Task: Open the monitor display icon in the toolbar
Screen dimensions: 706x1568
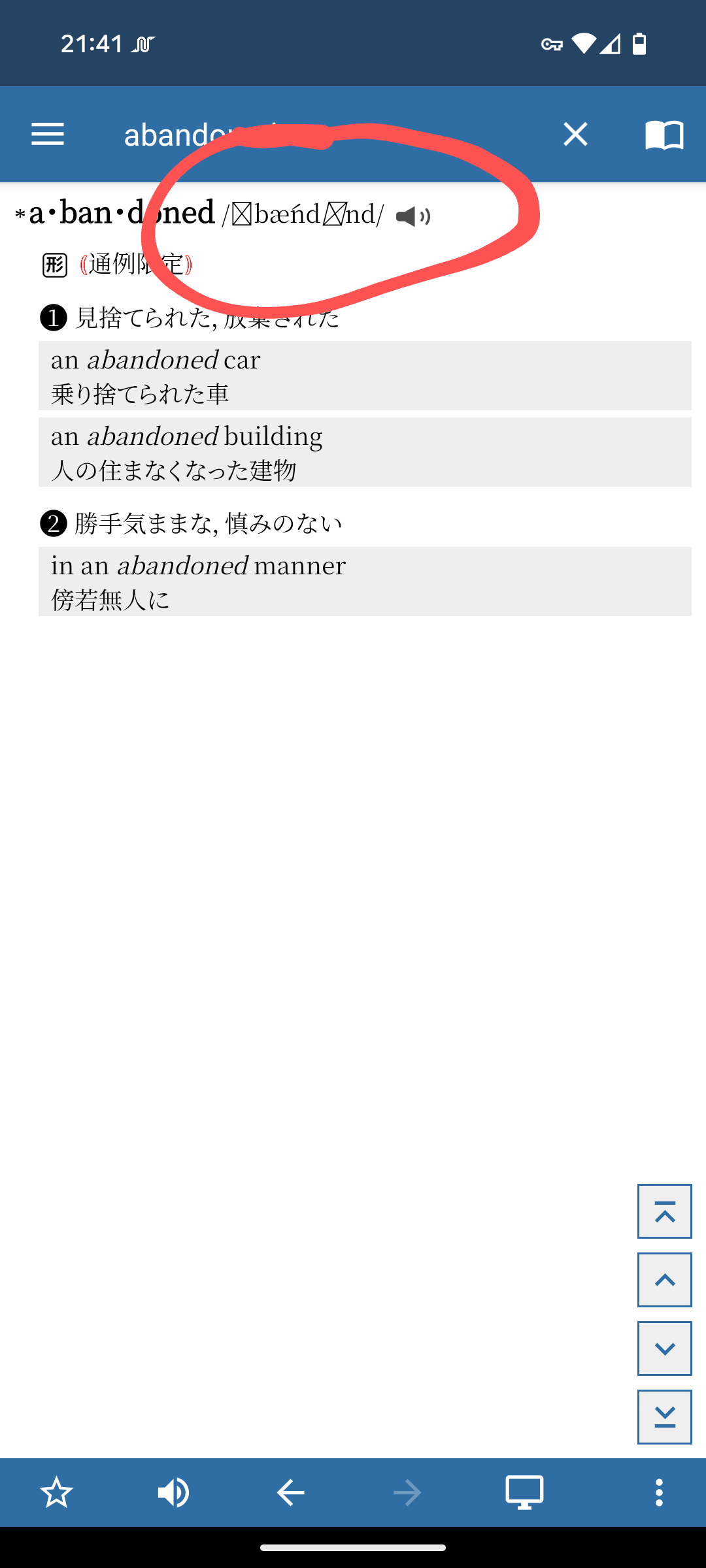Action: [x=524, y=1492]
